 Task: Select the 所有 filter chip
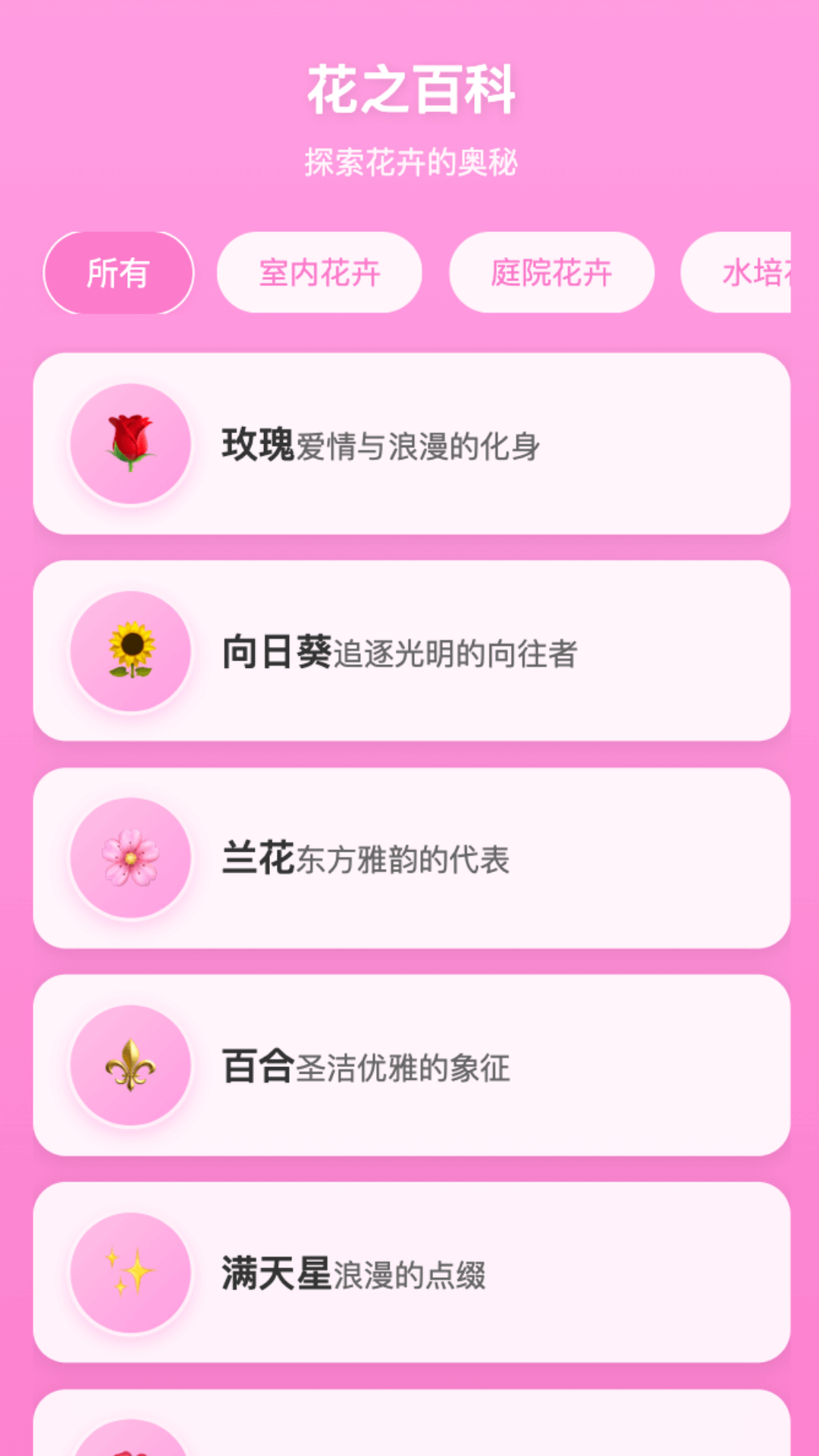(x=118, y=273)
